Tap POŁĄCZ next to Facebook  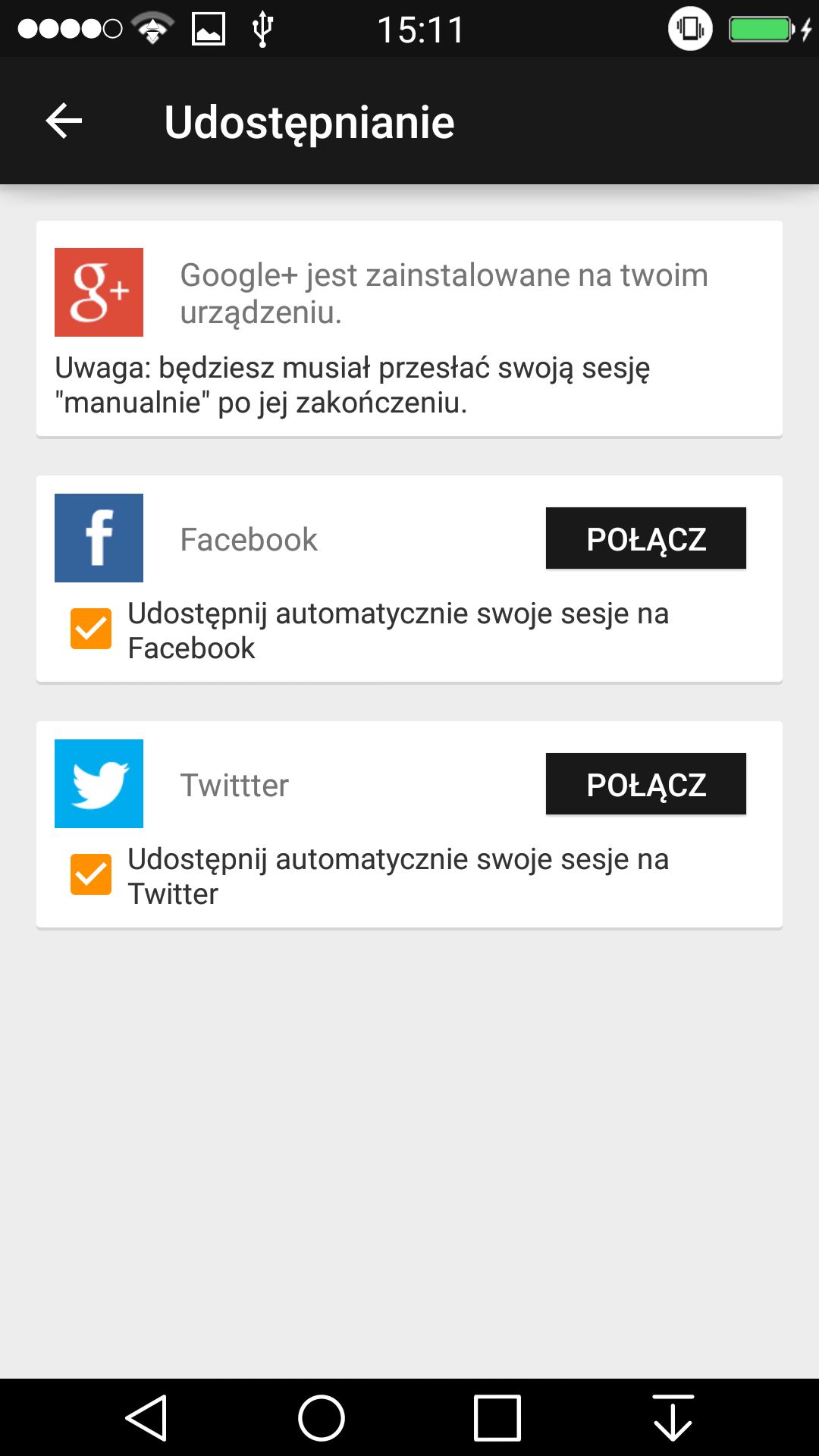point(646,538)
